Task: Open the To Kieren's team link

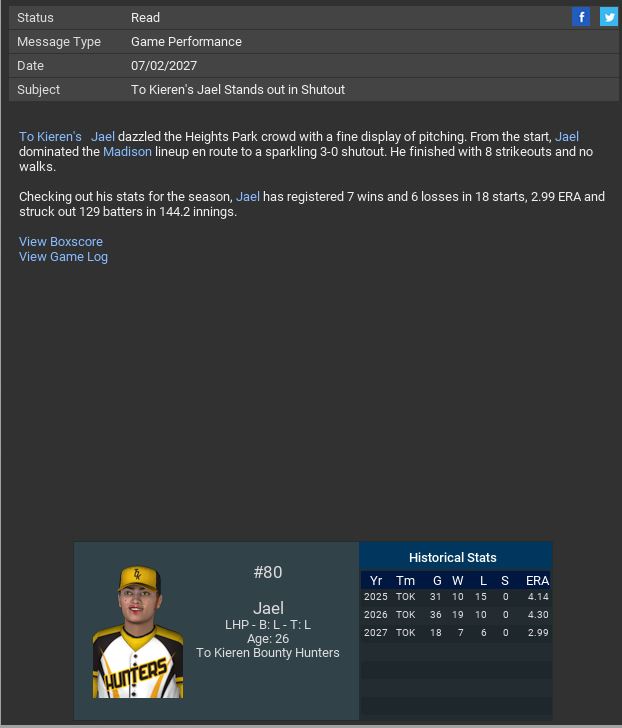Action: point(50,136)
